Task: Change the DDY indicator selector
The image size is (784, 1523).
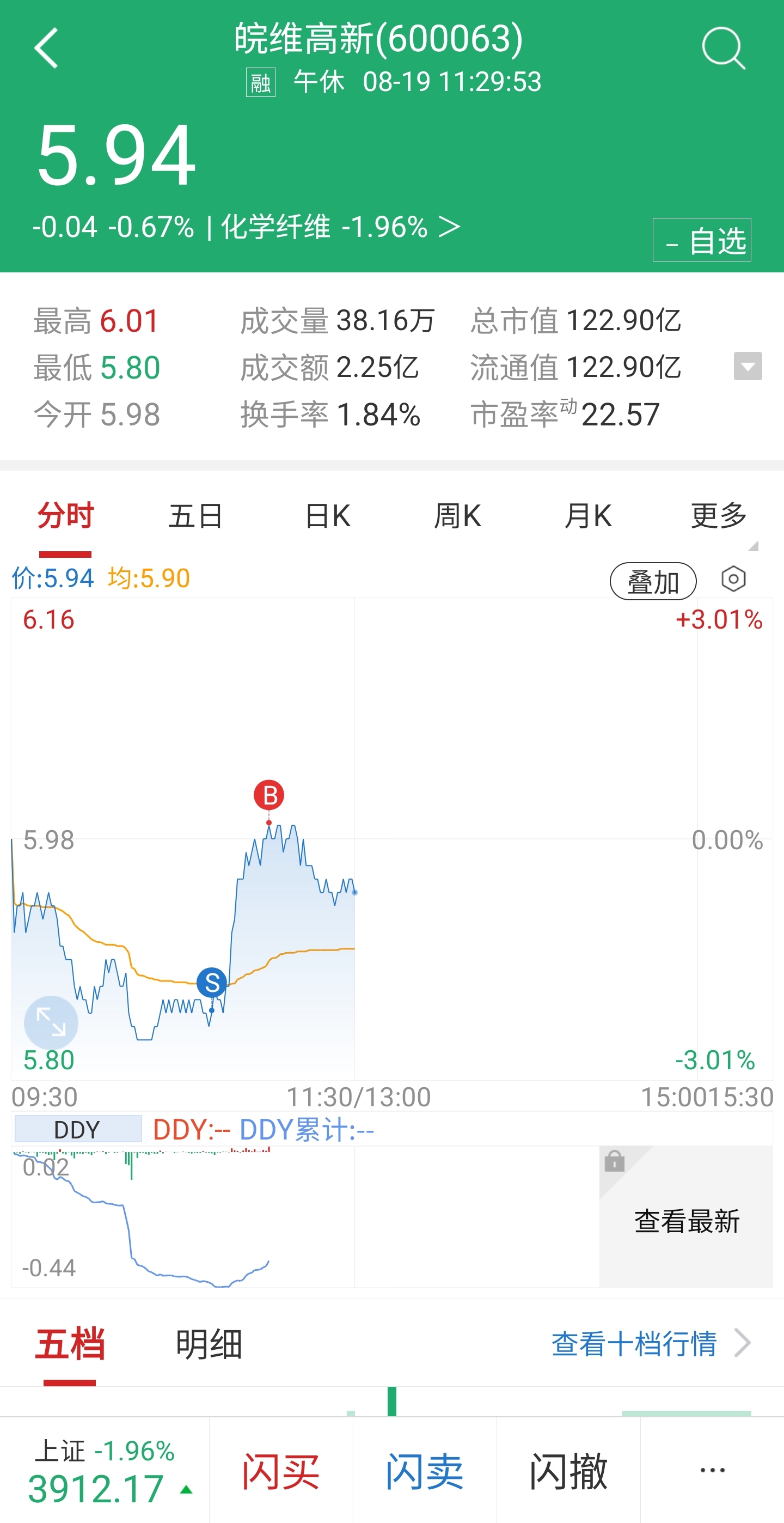Action: [x=77, y=1129]
